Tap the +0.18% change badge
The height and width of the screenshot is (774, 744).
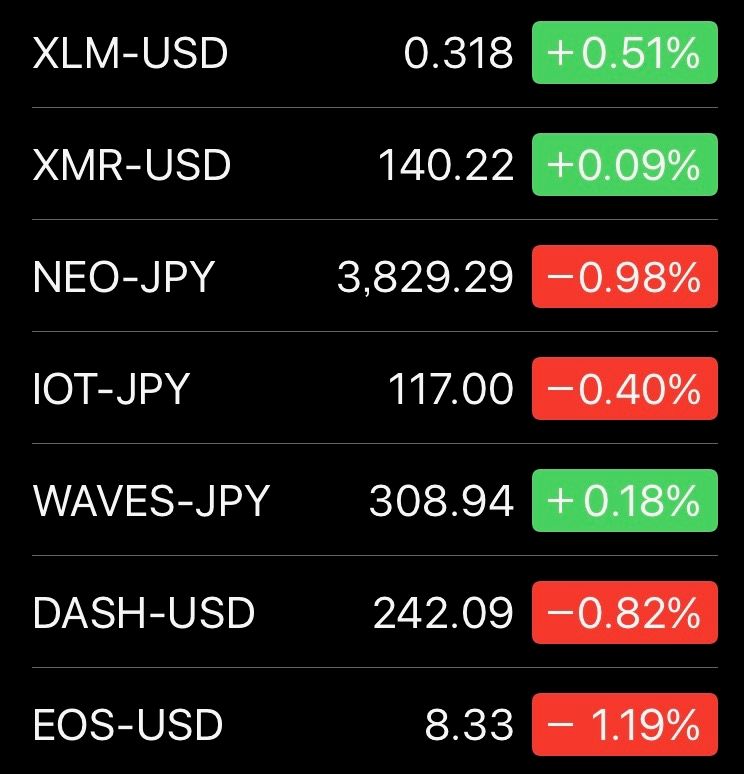(x=625, y=501)
